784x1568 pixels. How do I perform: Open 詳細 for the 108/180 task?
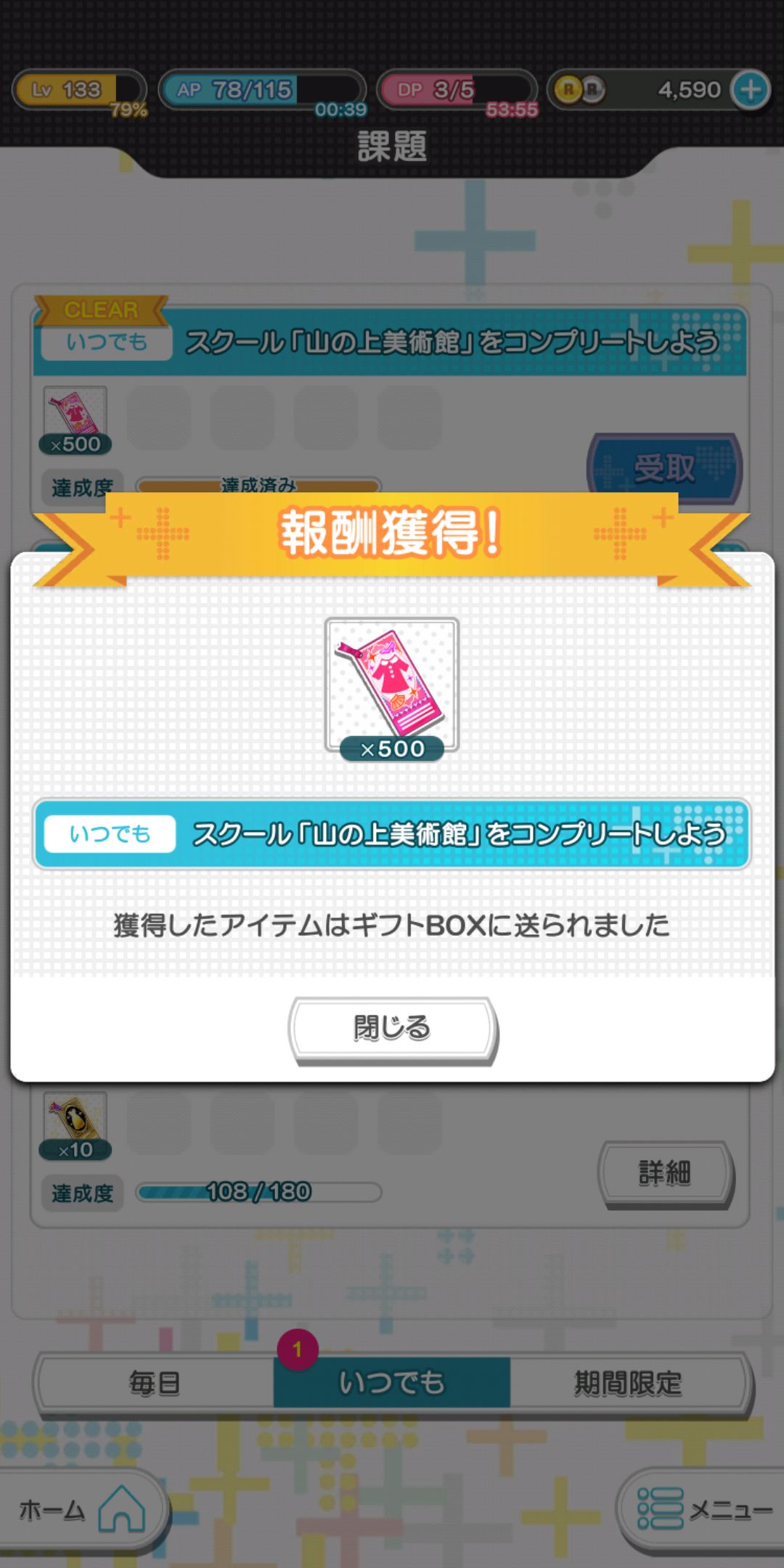point(665,1172)
